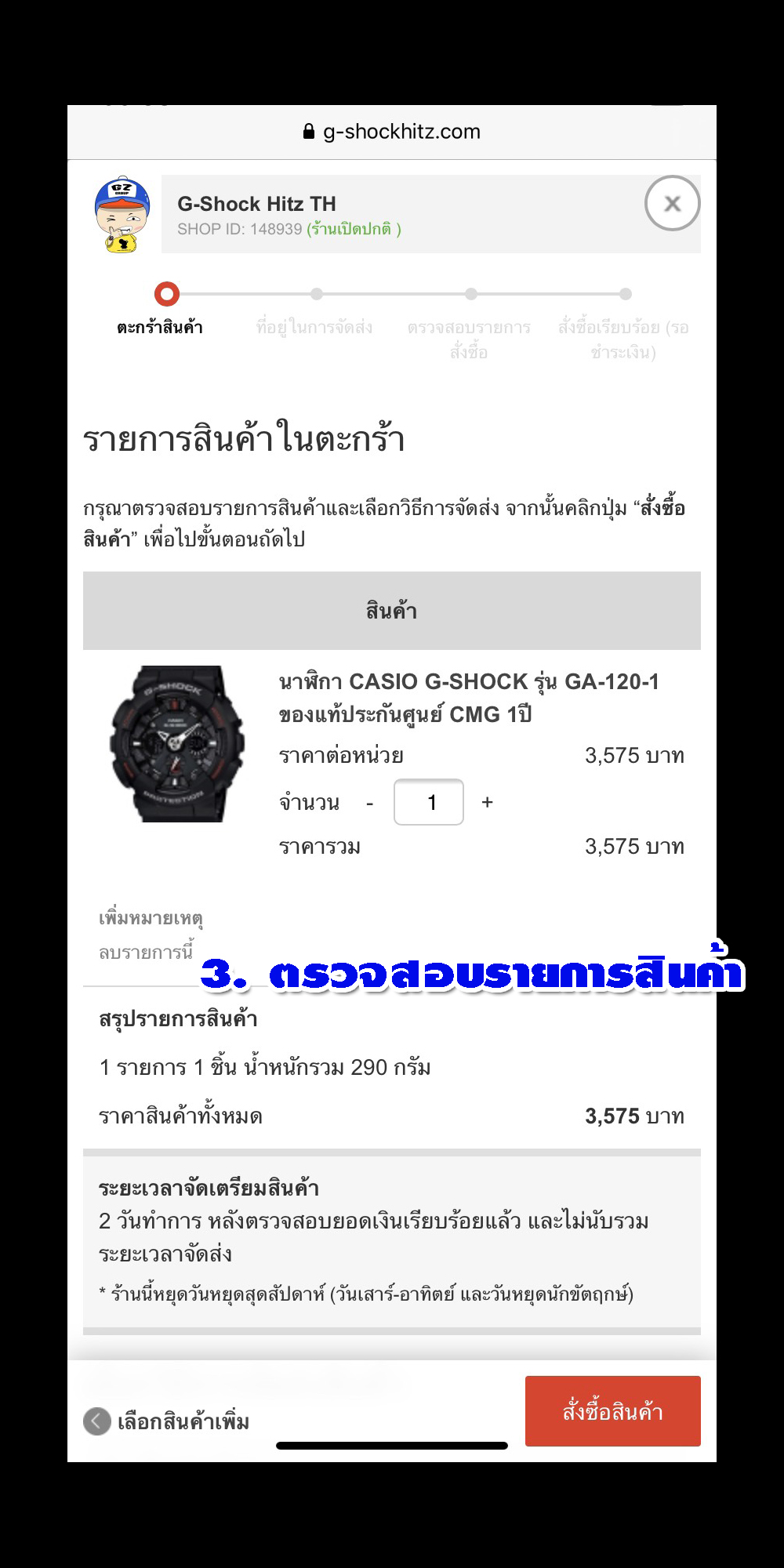Edit the quantity field showing 1

pyautogui.click(x=429, y=802)
